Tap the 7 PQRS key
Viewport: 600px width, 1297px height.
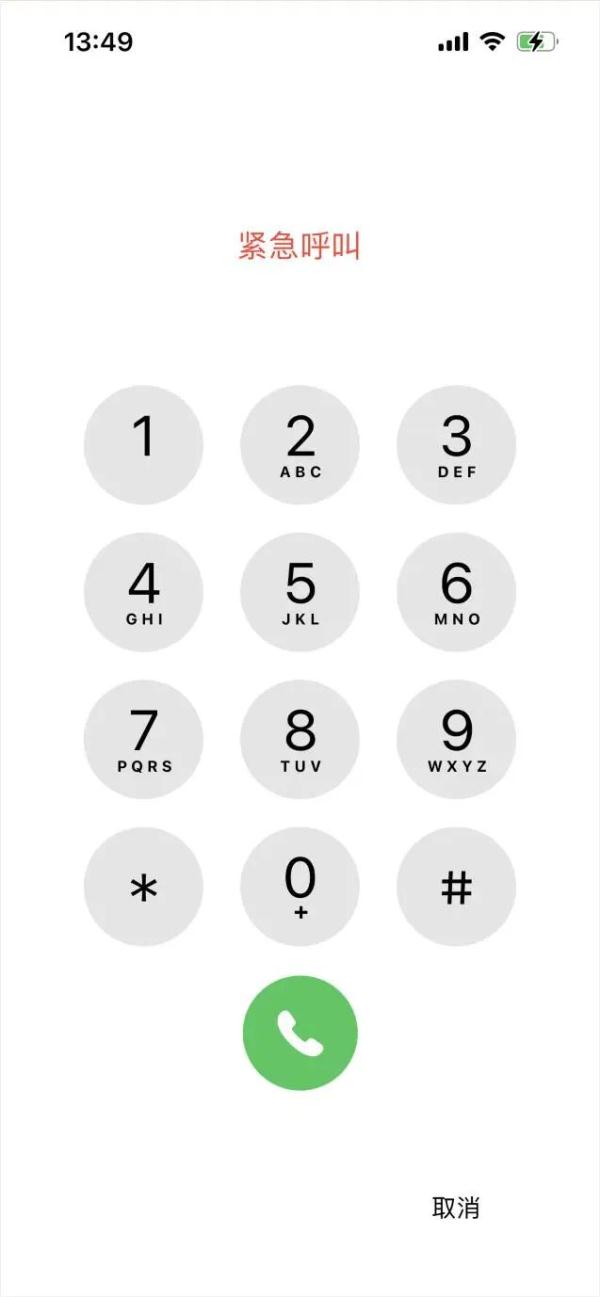coord(143,739)
